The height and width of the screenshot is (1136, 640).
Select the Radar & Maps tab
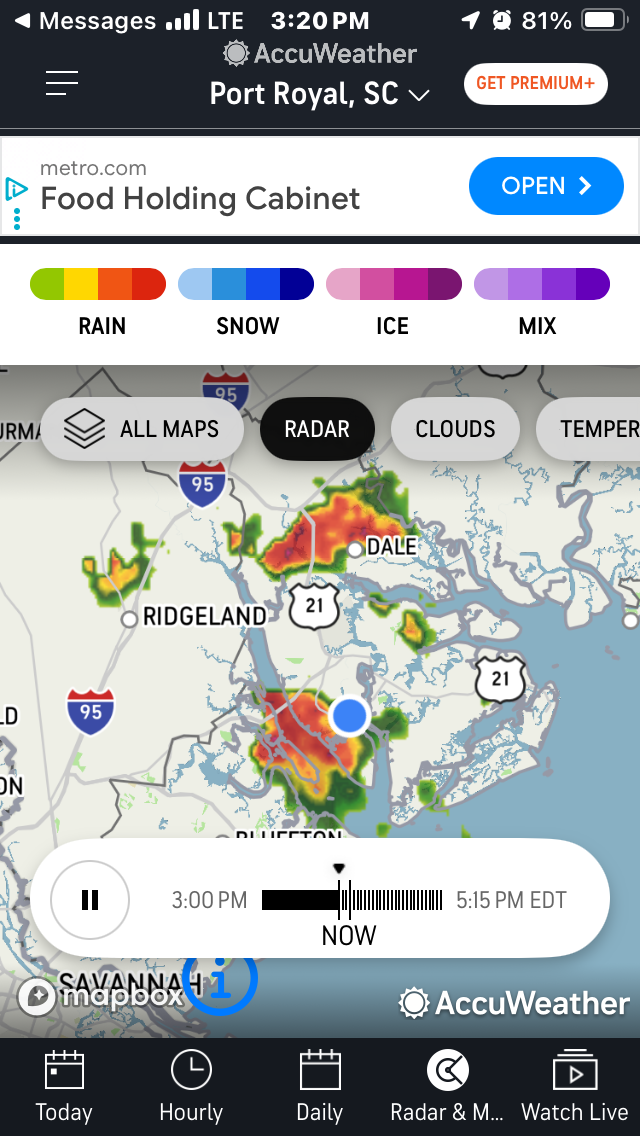coord(447,1087)
